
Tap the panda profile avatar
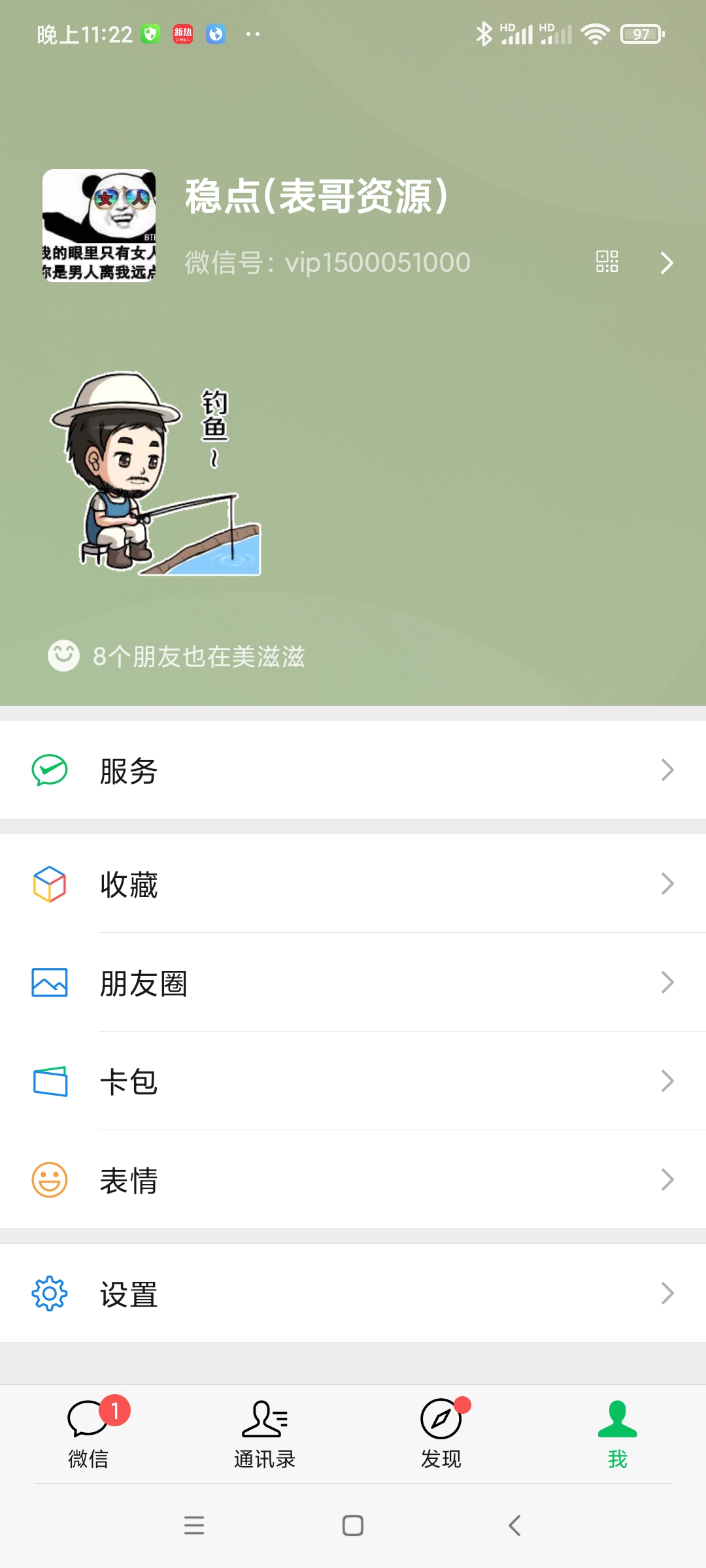click(x=99, y=225)
